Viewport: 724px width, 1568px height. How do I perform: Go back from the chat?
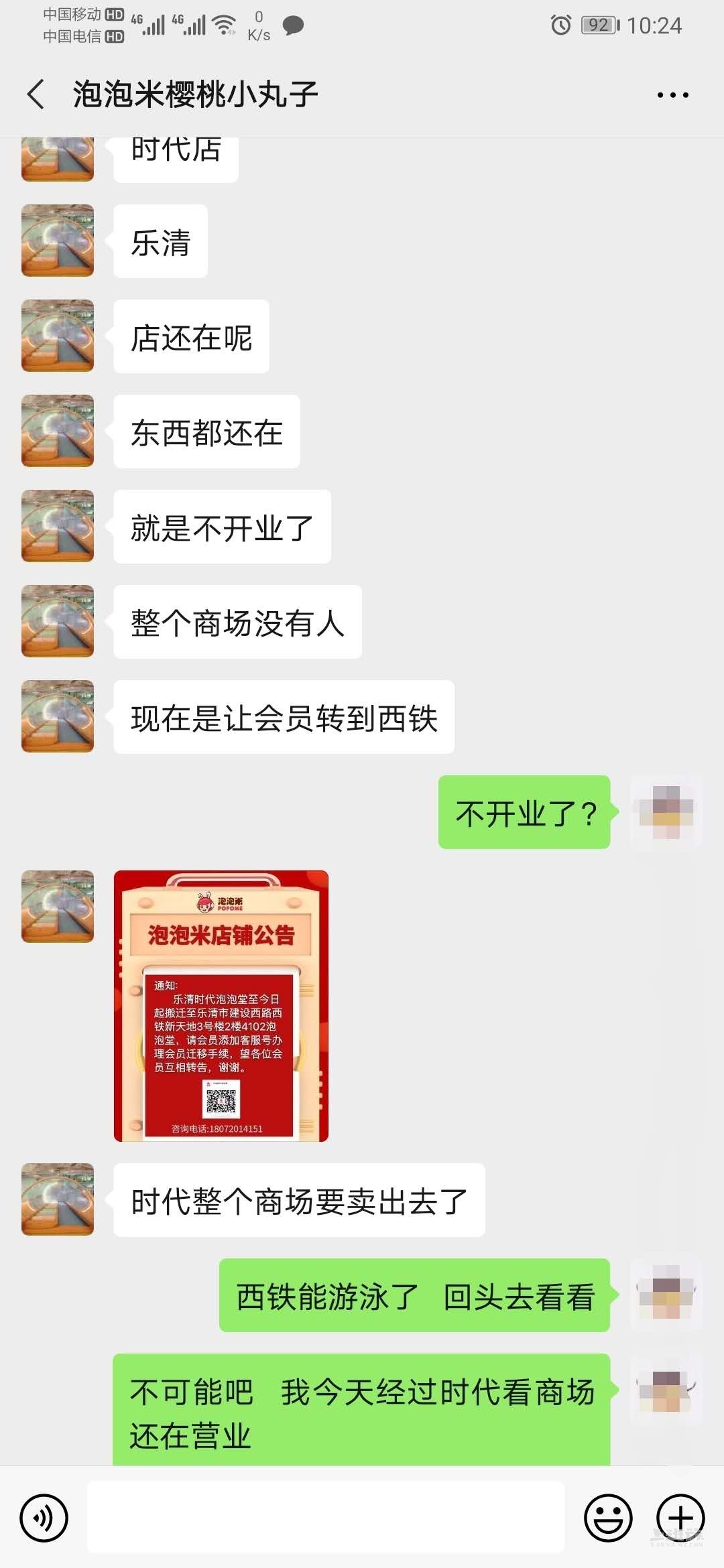coord(36,94)
